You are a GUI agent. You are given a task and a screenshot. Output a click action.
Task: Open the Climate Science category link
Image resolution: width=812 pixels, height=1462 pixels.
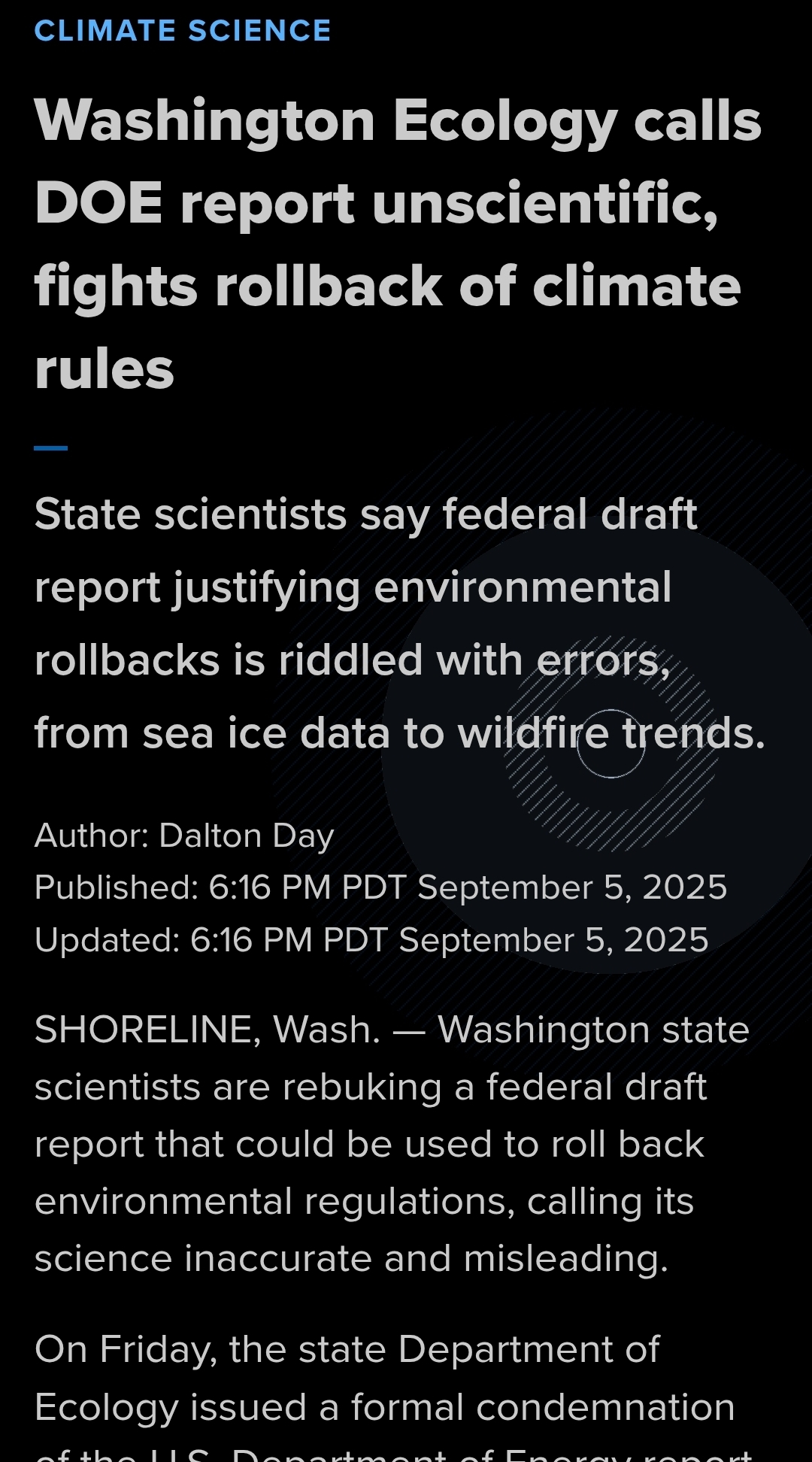(x=183, y=31)
